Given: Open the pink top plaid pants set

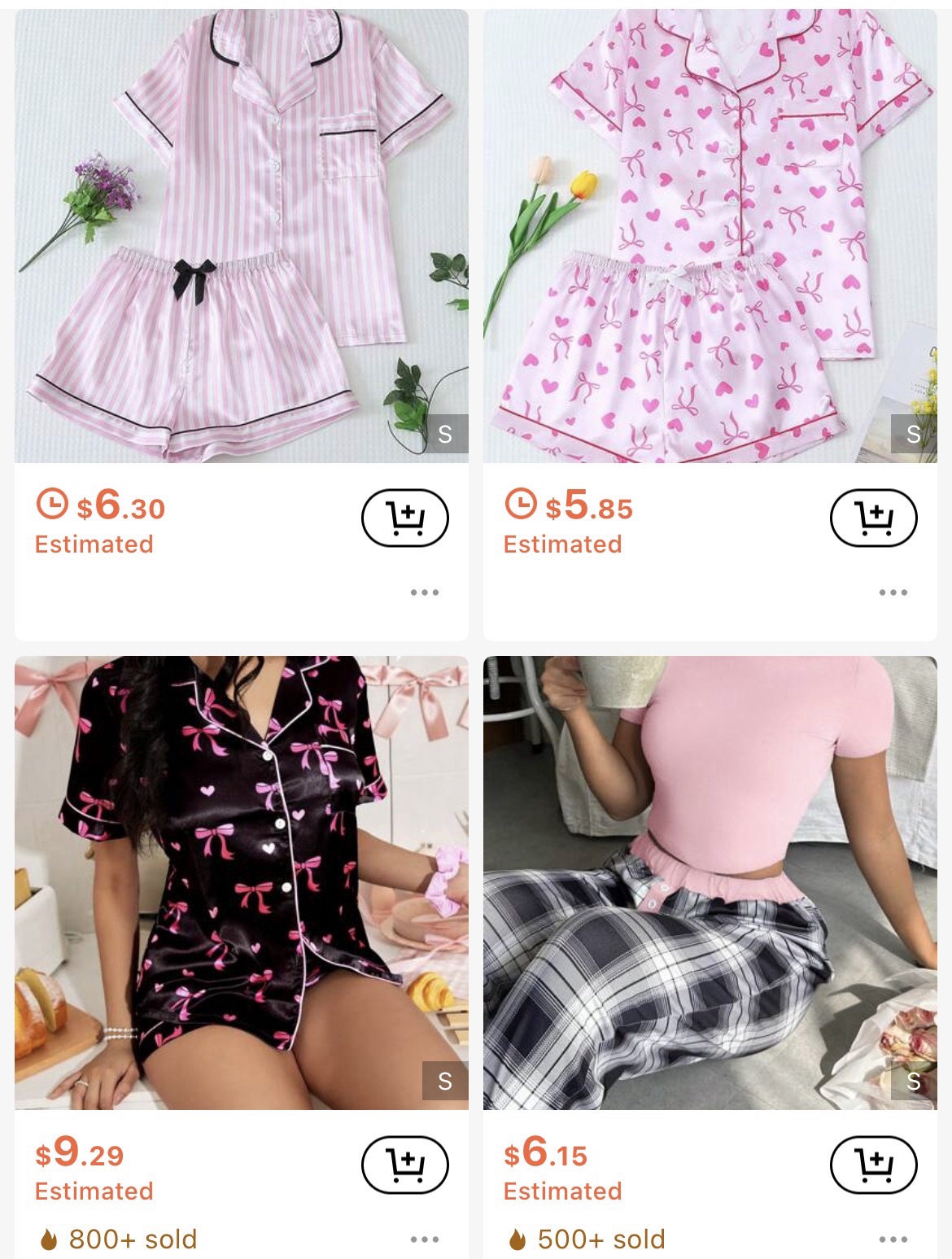Looking at the screenshot, I should point(710,882).
